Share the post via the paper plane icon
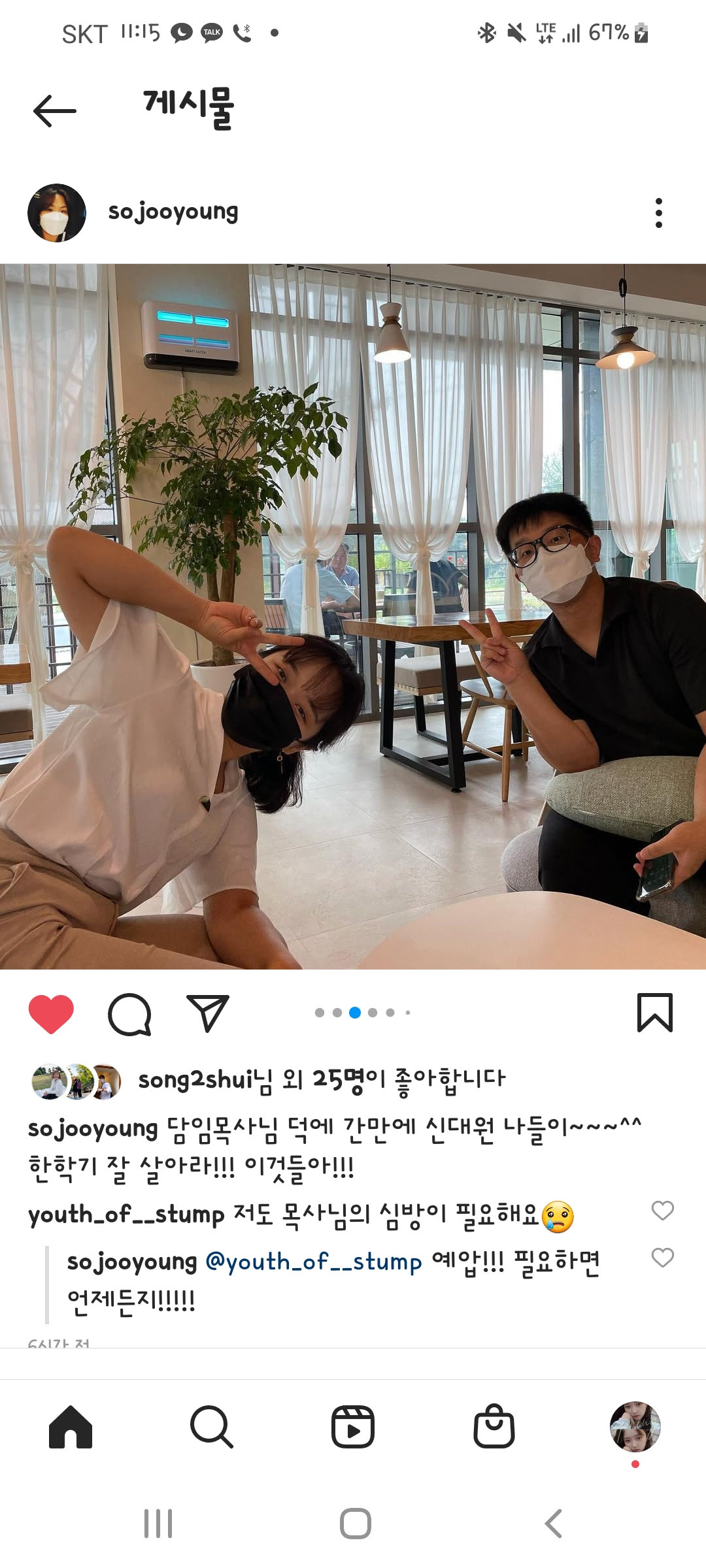Viewport: 706px width, 1568px height. (207, 1013)
